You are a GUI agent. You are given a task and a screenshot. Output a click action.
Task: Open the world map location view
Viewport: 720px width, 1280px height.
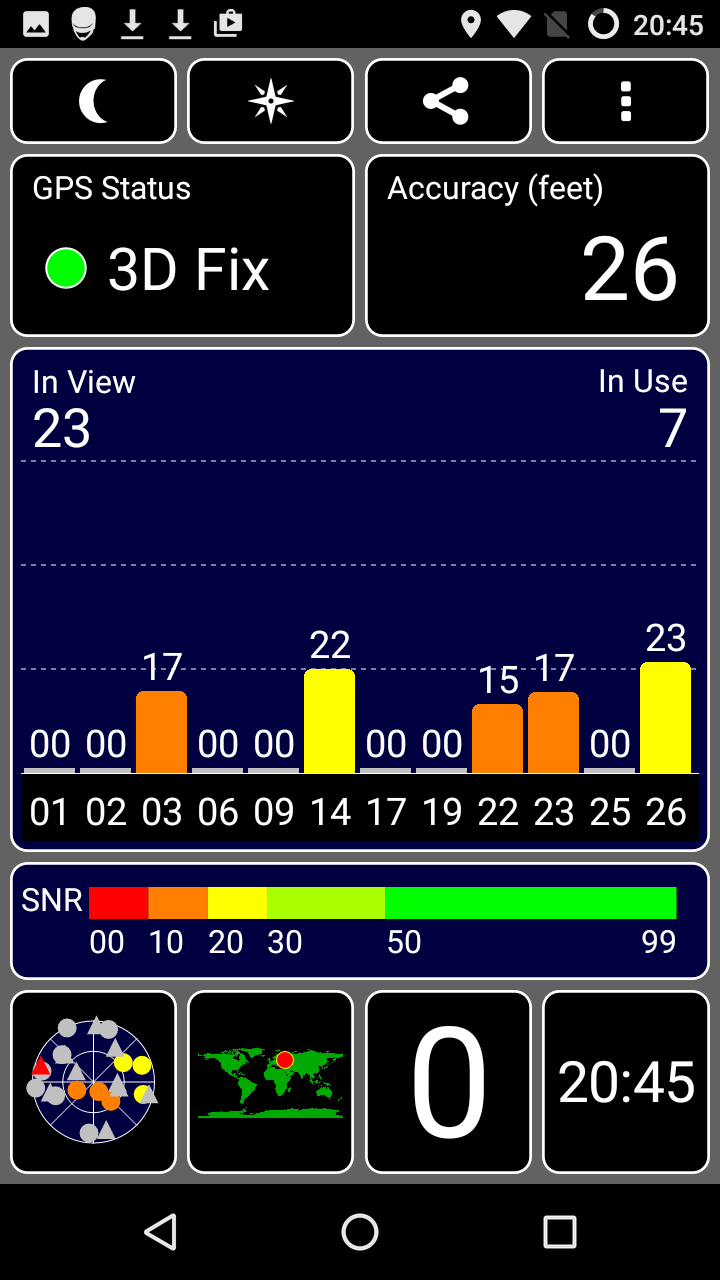coord(271,1082)
